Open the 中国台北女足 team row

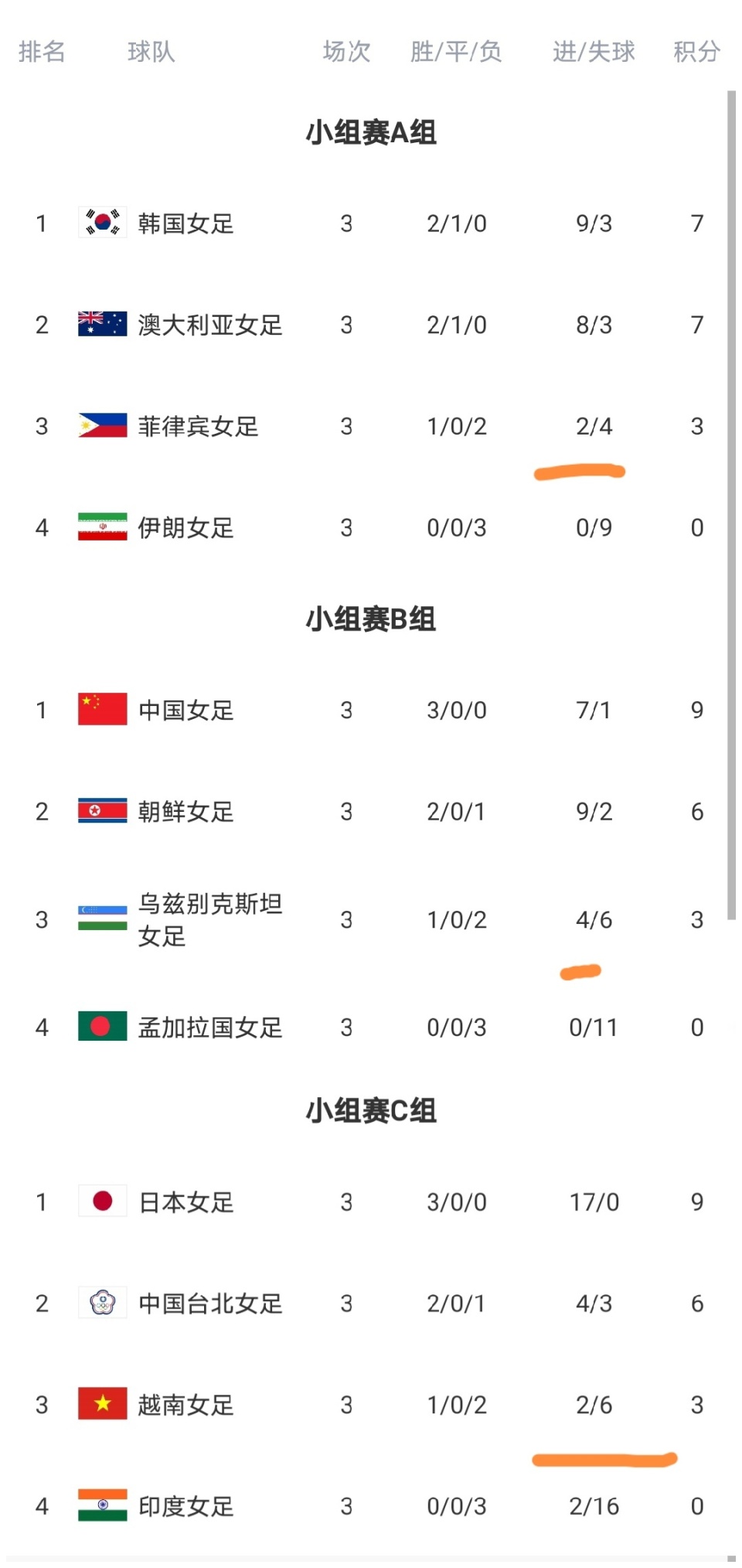(209, 1304)
